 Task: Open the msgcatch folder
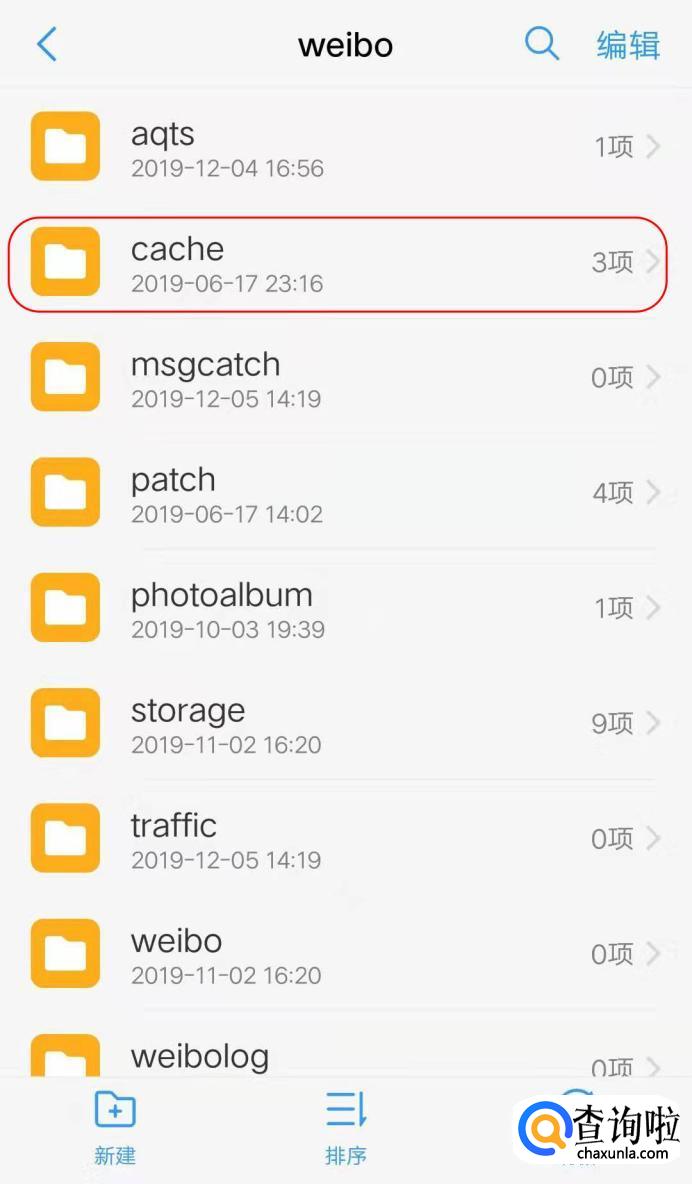[340, 378]
